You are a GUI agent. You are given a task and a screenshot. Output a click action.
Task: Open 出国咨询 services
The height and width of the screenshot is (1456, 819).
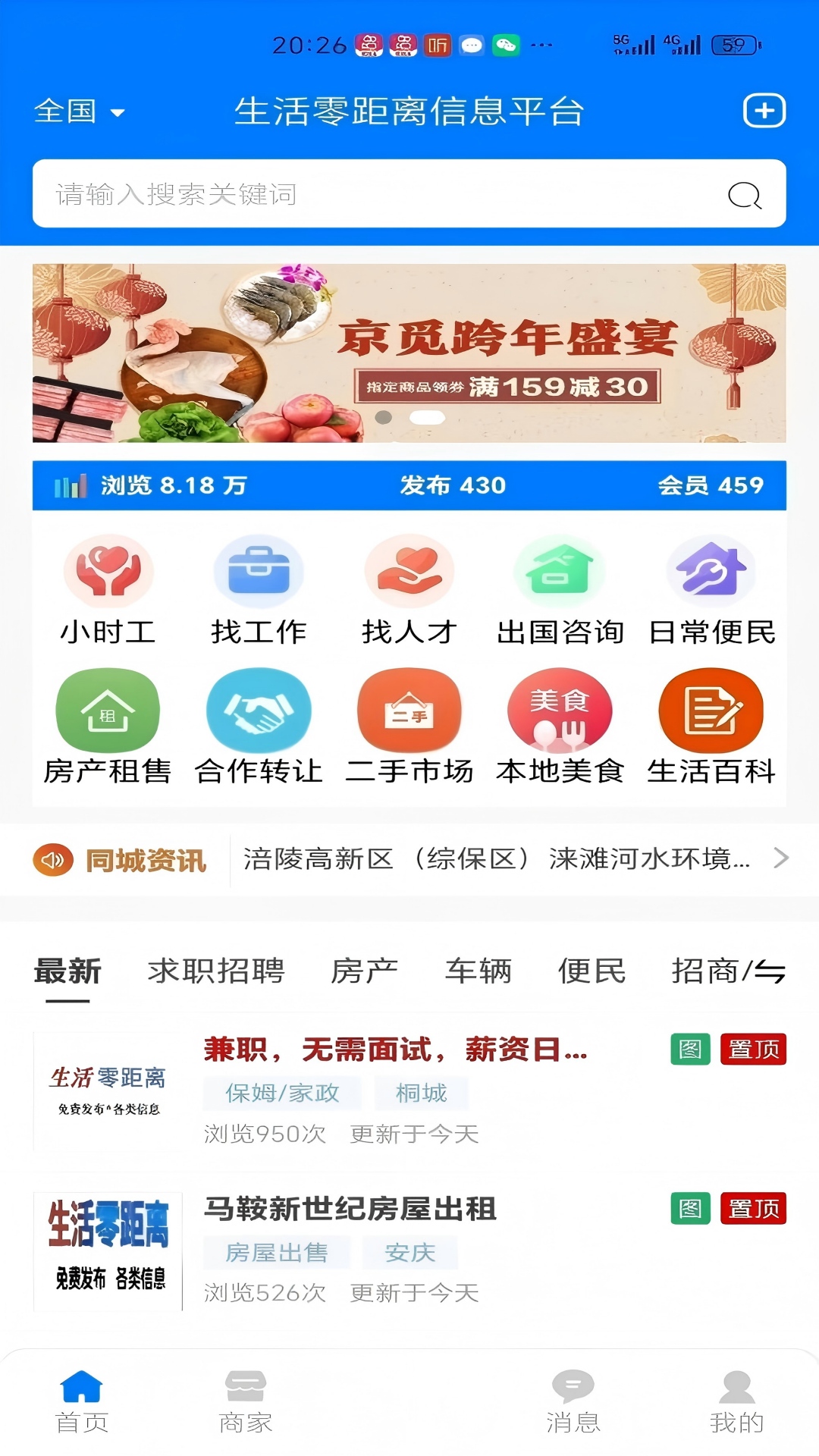(x=560, y=573)
